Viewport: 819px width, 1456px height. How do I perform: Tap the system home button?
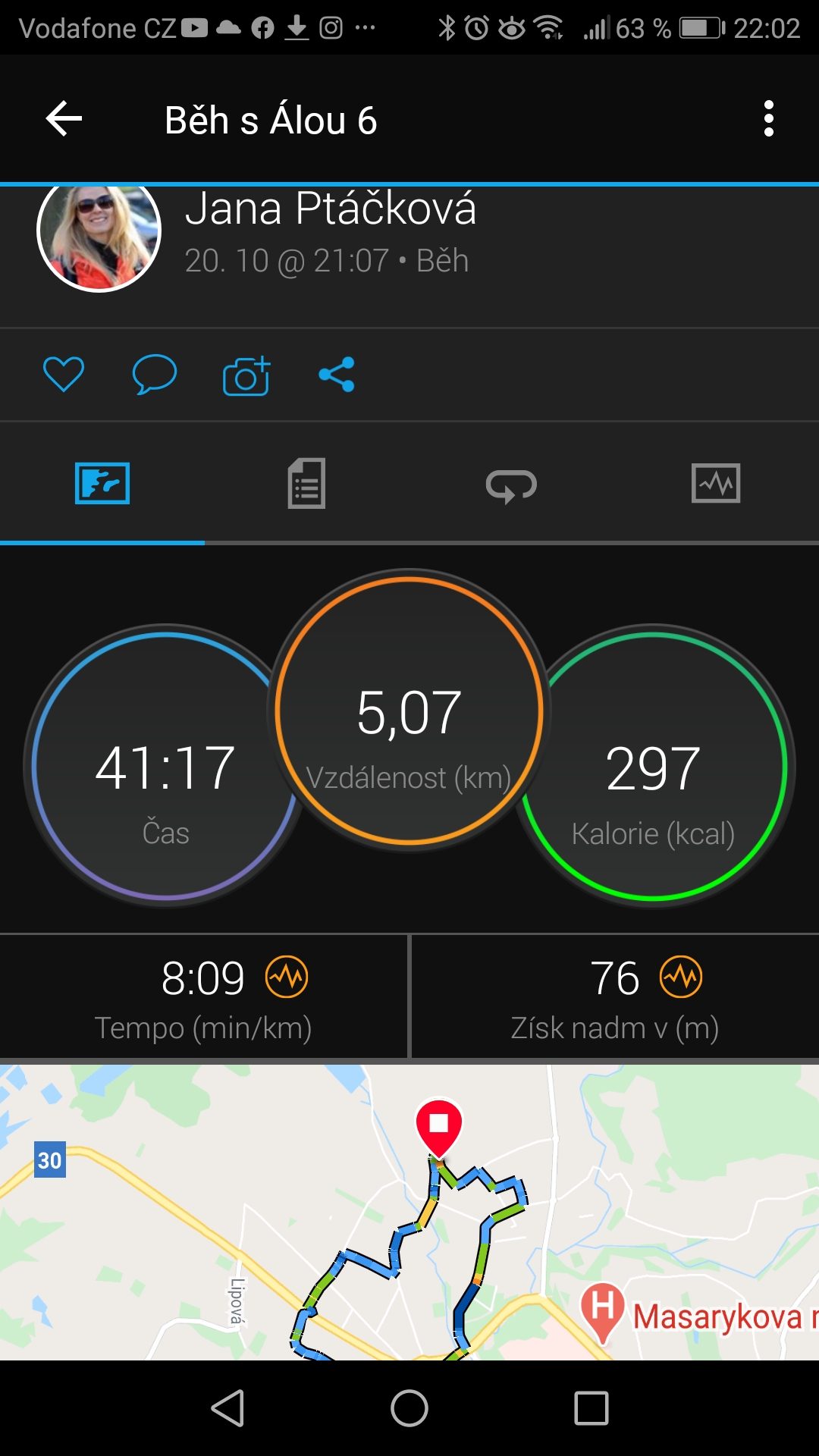(409, 1409)
